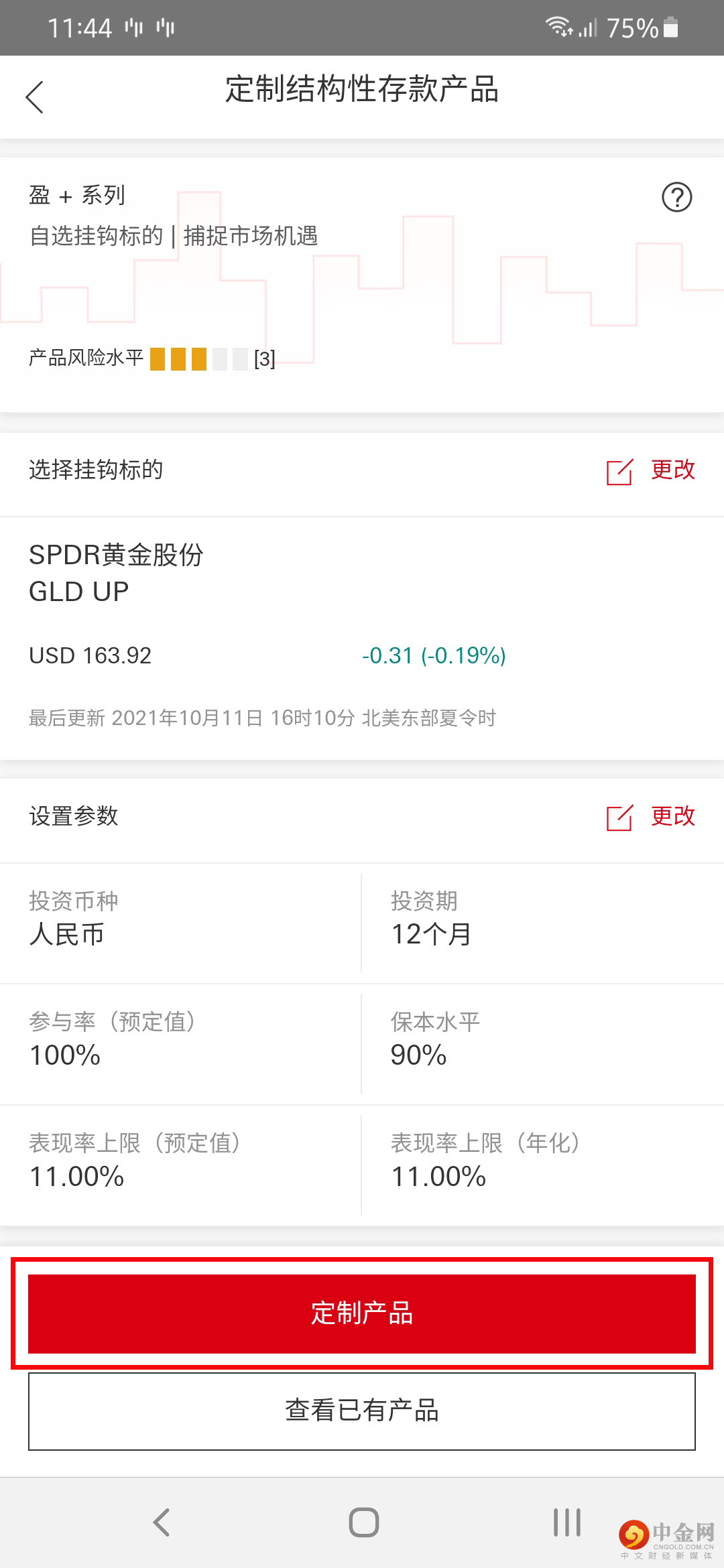Open 查看已有产品

tap(362, 1411)
